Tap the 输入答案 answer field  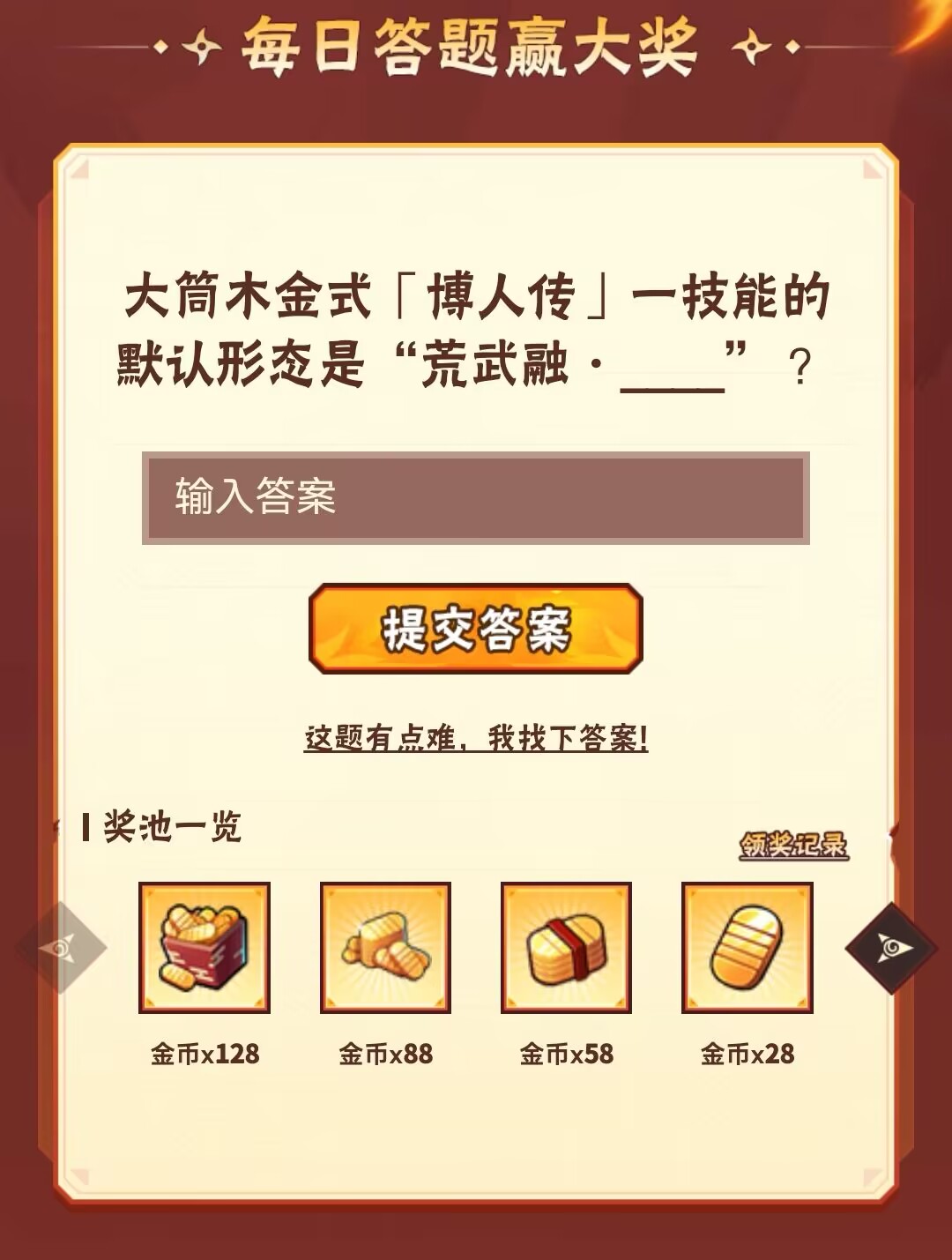click(475, 497)
